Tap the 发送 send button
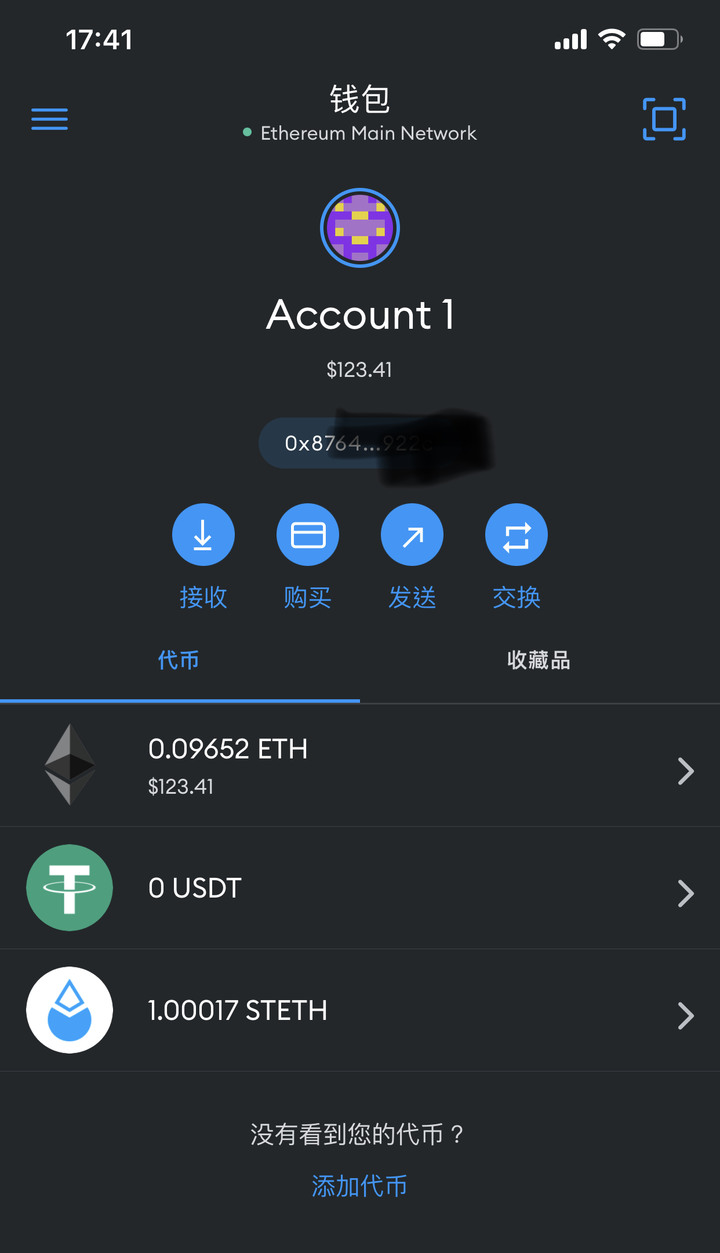The image size is (720, 1253). tap(412, 536)
